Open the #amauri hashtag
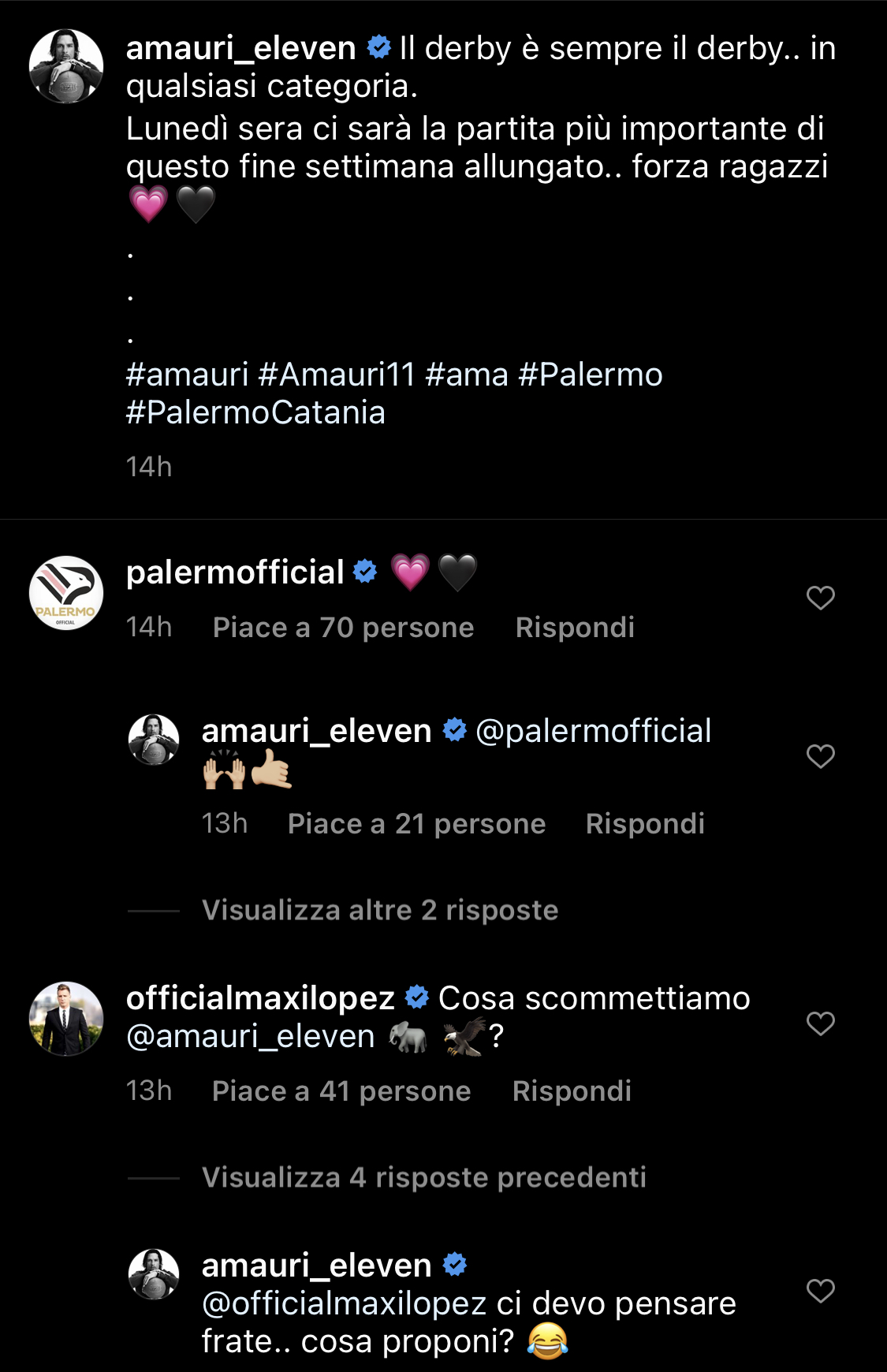 click(x=188, y=375)
